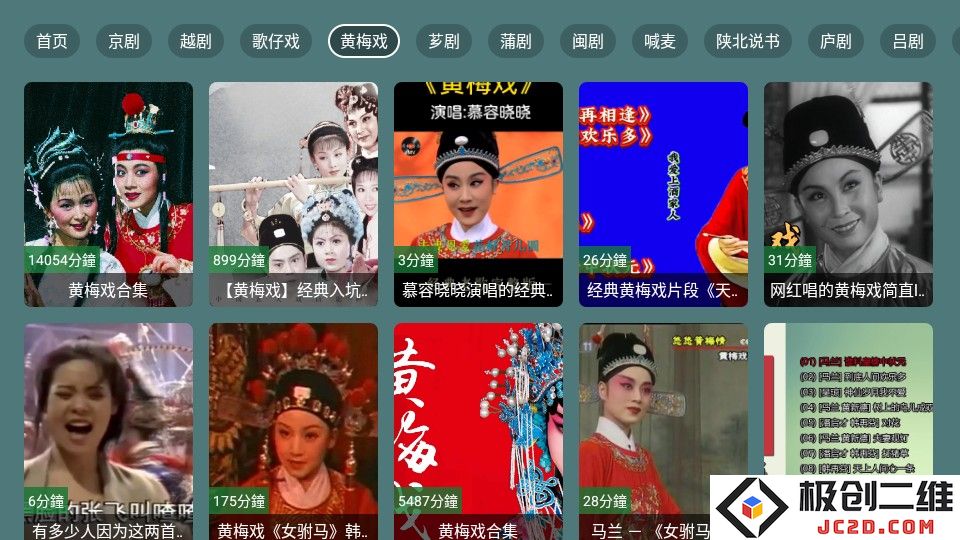Go to the 芗剧 category
The height and width of the screenshot is (540, 960).
[444, 41]
